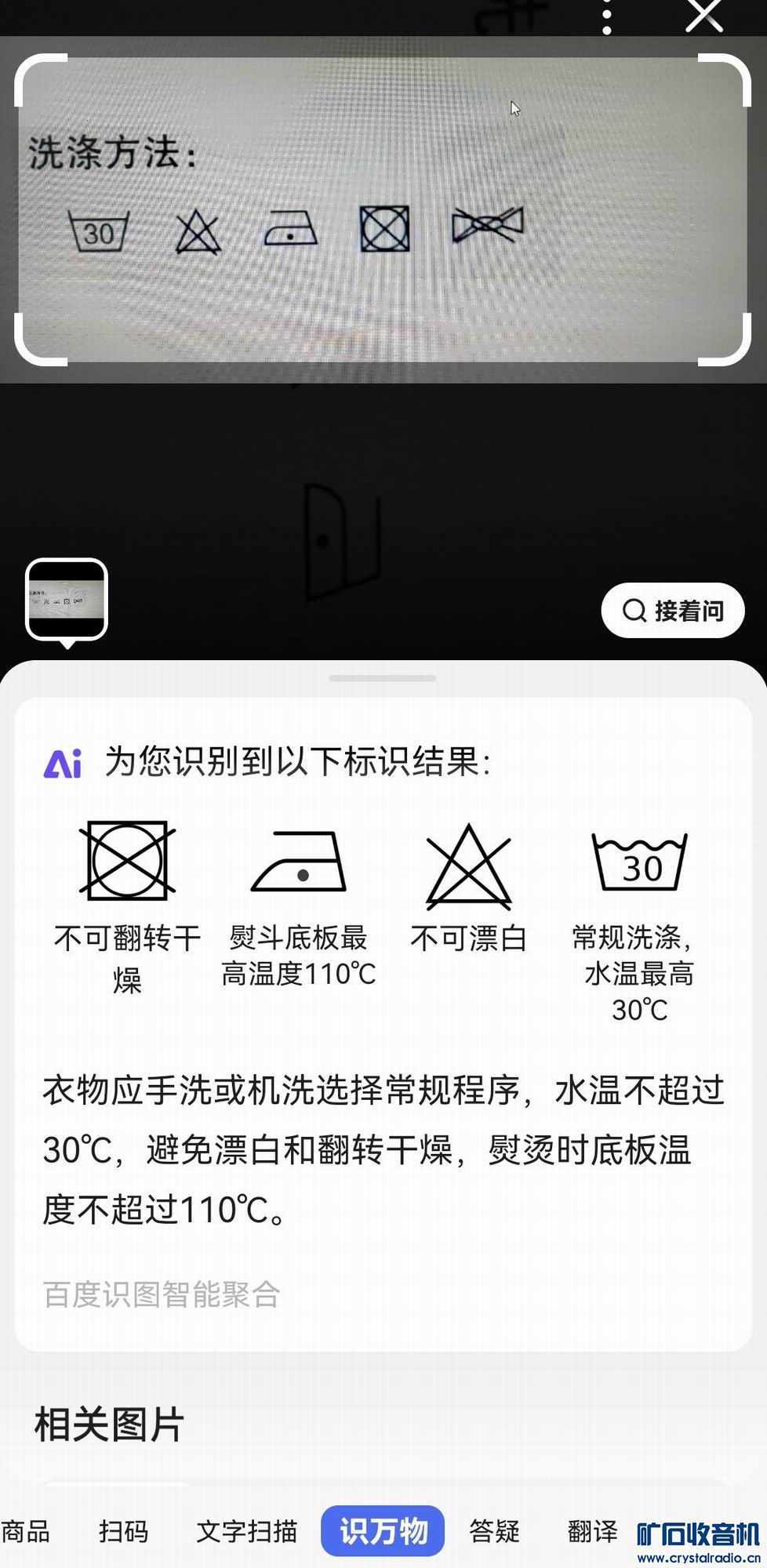Switch to the 扫码 tab
This screenshot has height=1568, width=767.
(x=123, y=1530)
